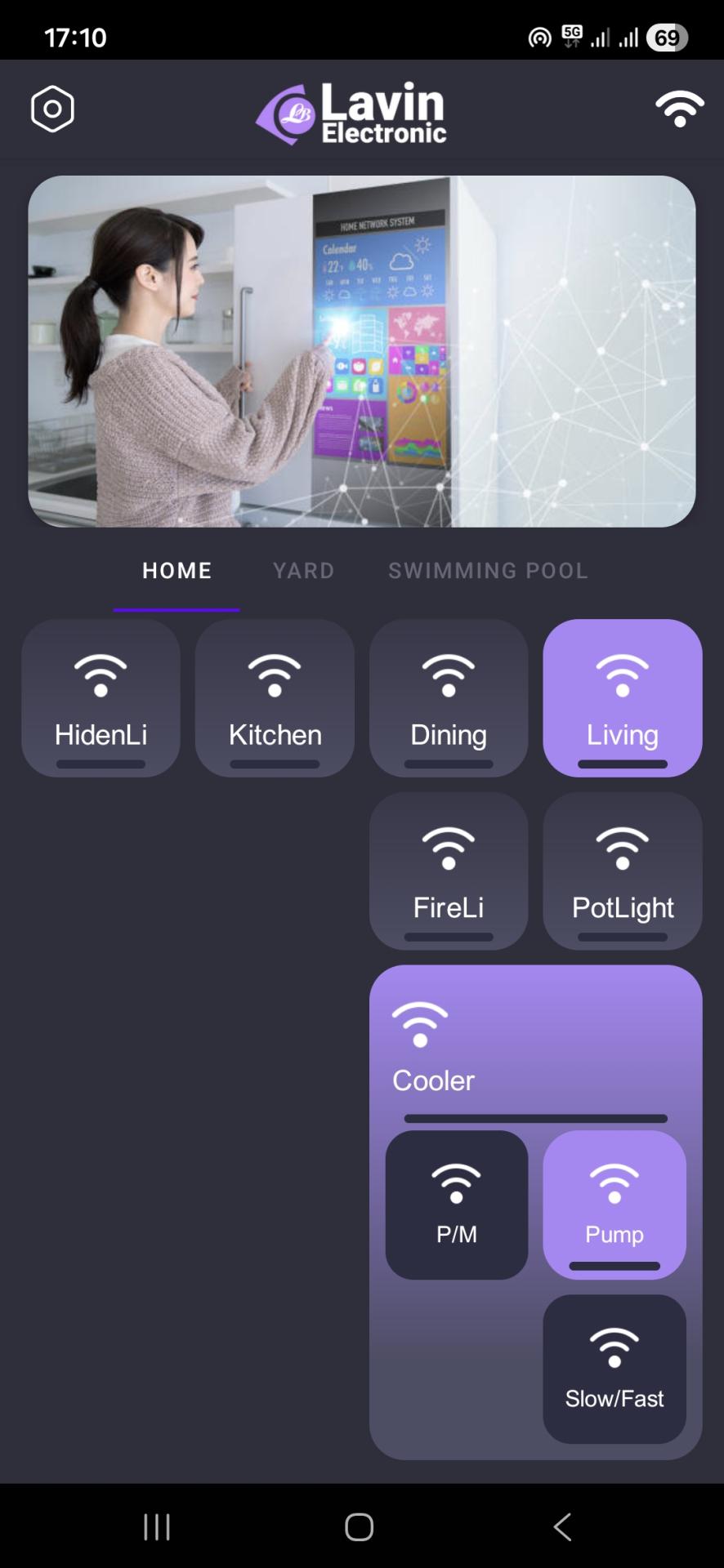Toggle the FireLi switch
The height and width of the screenshot is (1568, 724).
click(449, 871)
